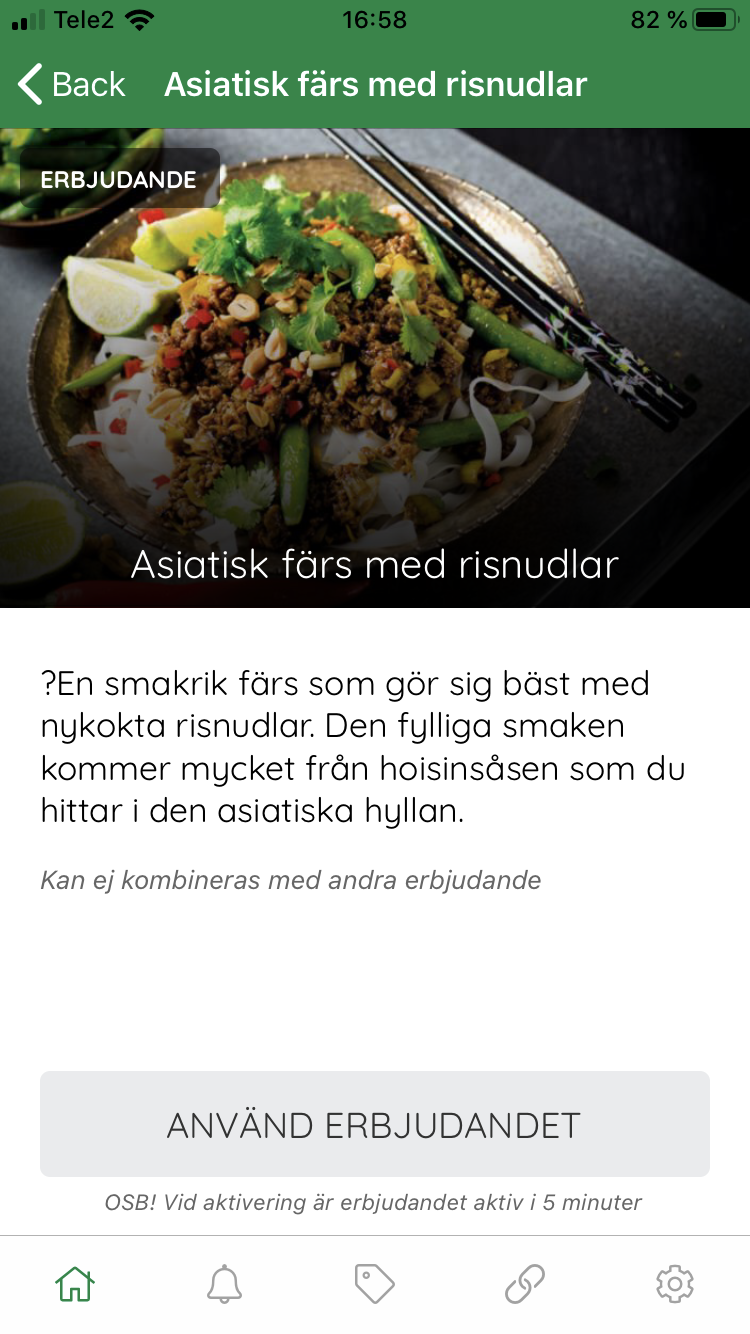Open the link icon tab
Screen dimensions: 750x1334
pyautogui.click(x=525, y=1283)
